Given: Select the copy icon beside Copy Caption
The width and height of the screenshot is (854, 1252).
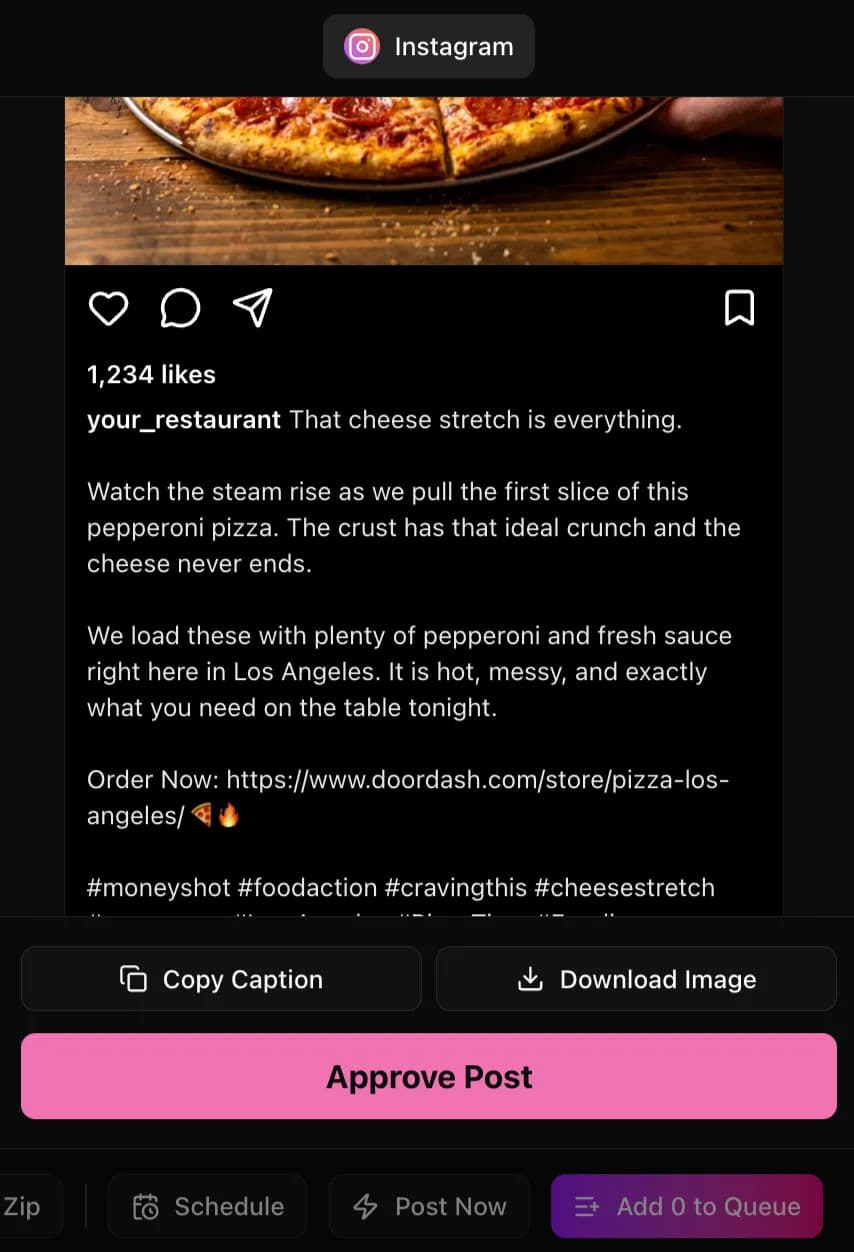Looking at the screenshot, I should point(133,978).
